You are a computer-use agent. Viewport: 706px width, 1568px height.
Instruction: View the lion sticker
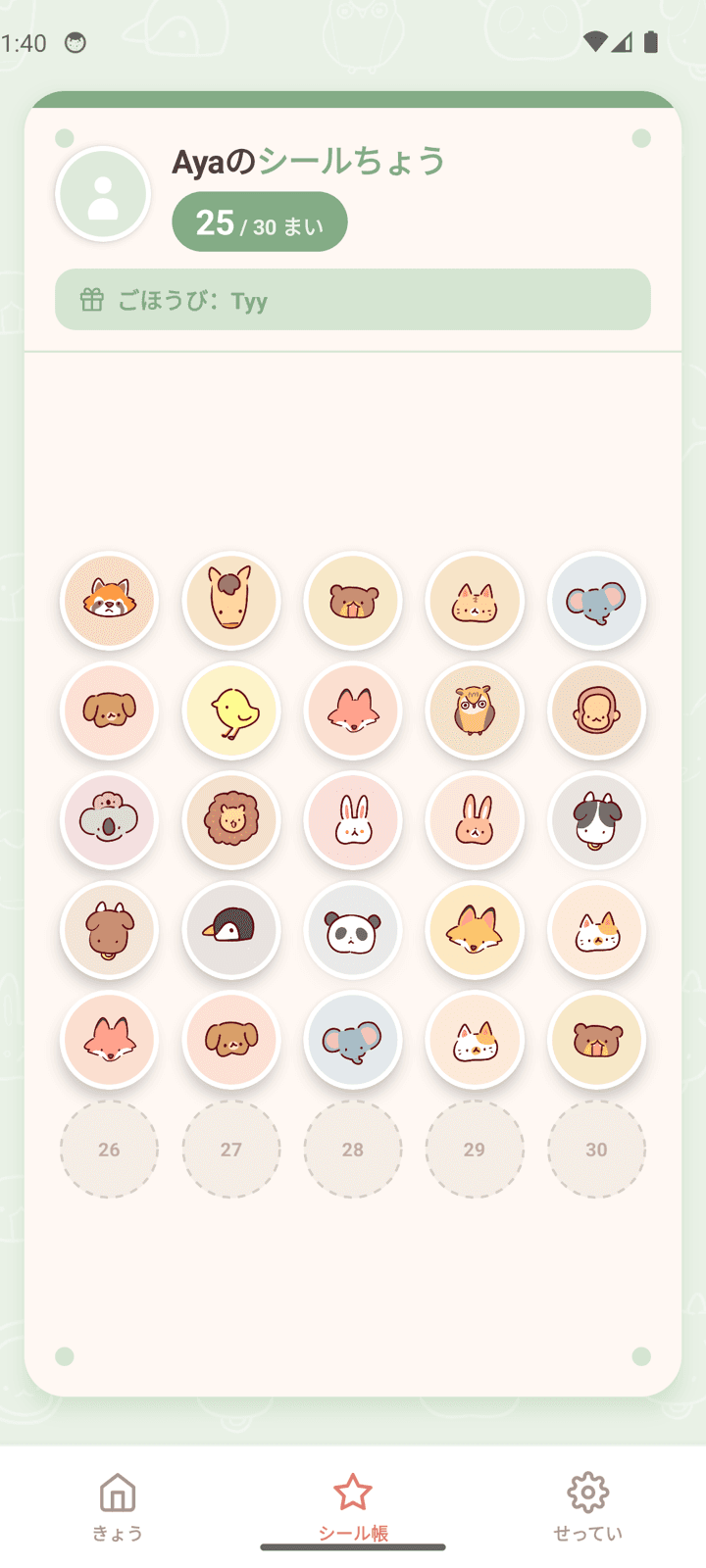coord(231,820)
